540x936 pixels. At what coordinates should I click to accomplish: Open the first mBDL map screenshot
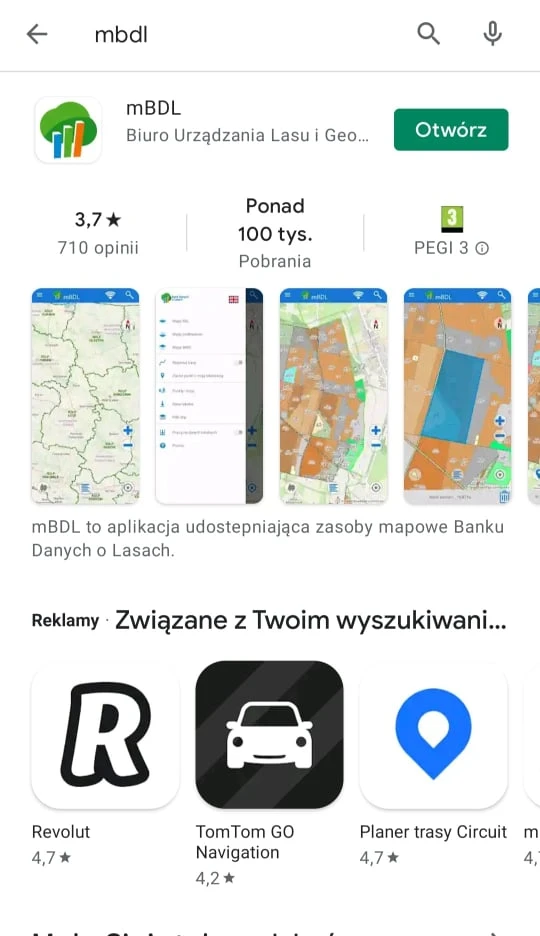click(x=85, y=396)
